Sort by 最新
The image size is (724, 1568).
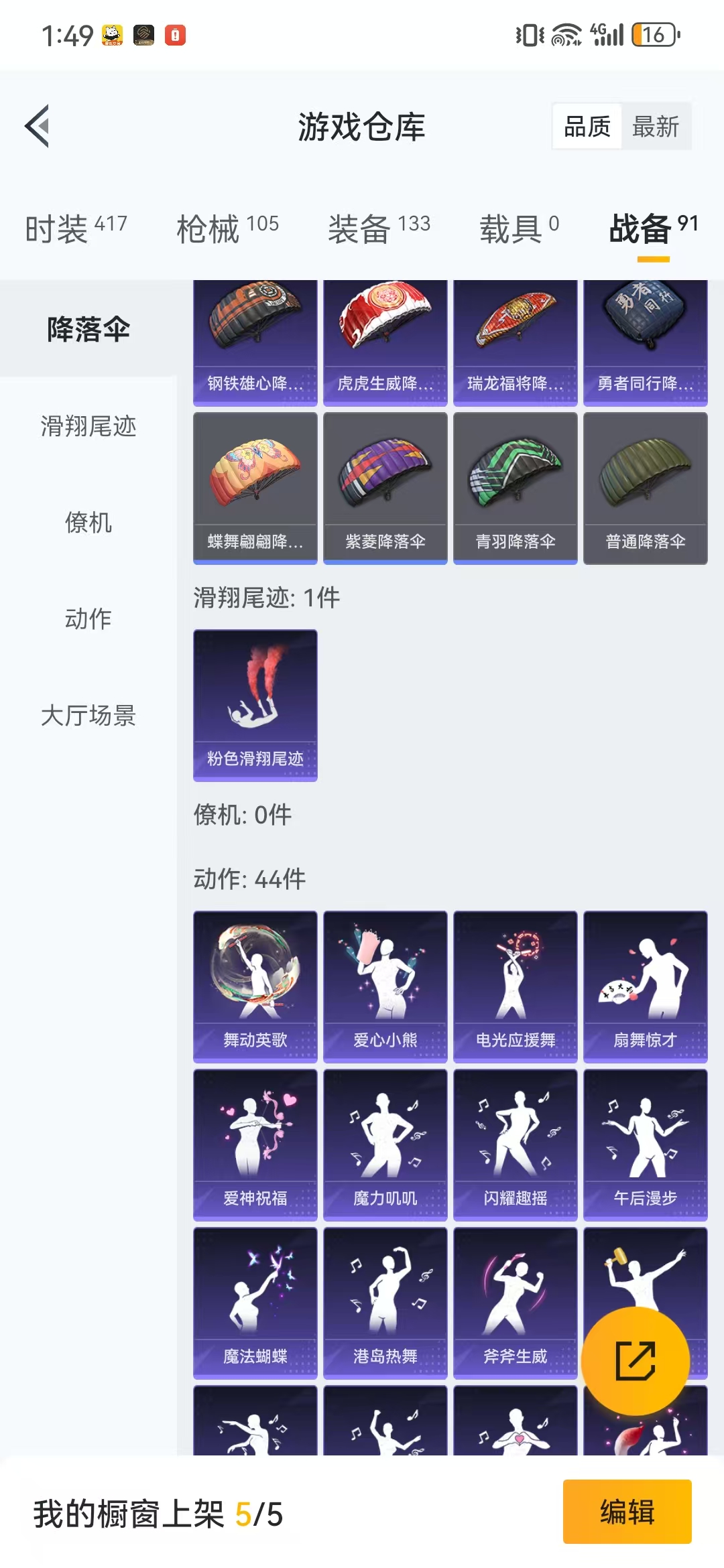(x=656, y=126)
